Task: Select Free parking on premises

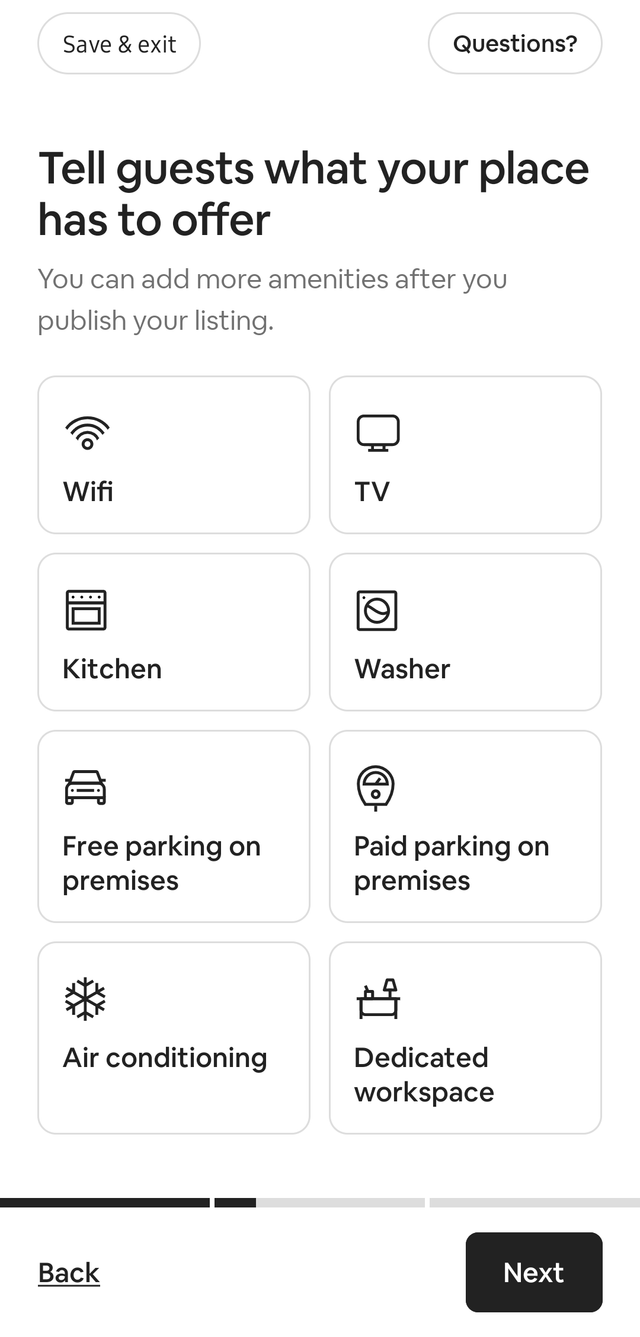Action: click(x=174, y=826)
